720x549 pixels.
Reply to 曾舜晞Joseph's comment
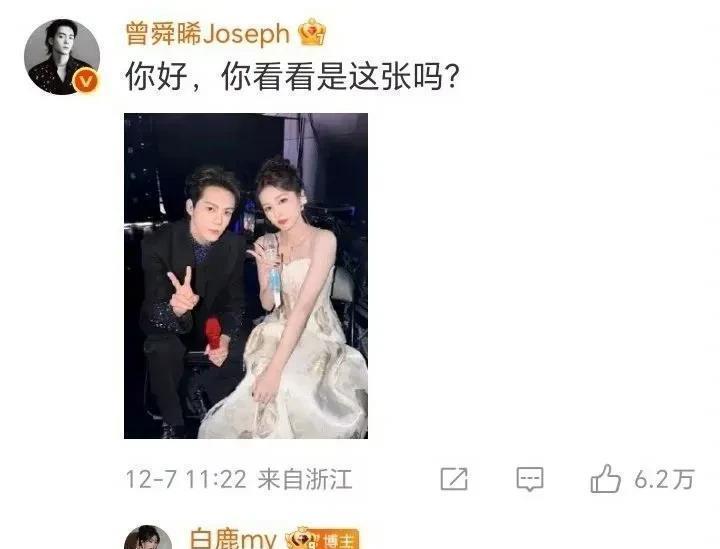[x=529, y=479]
